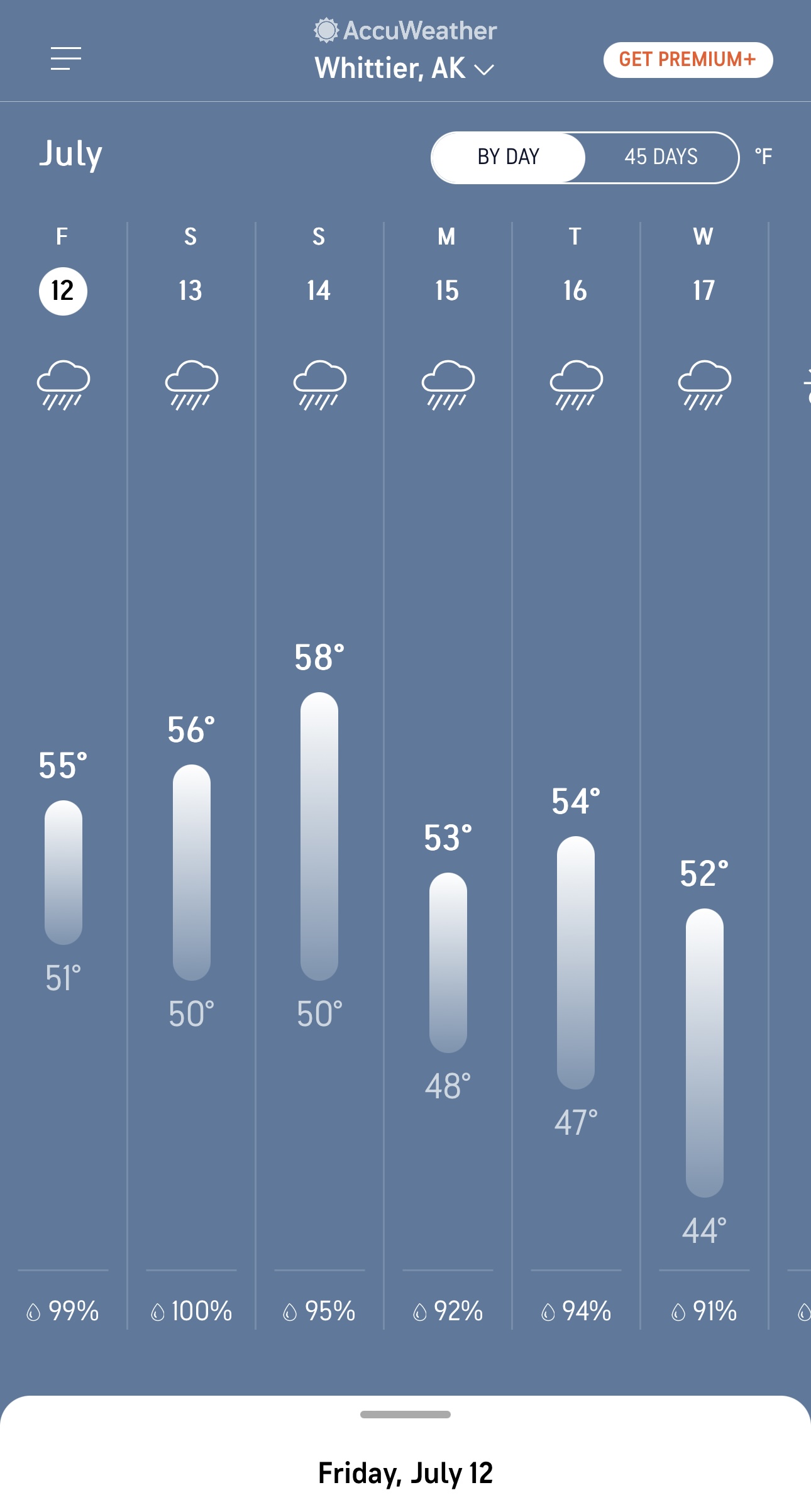This screenshot has width=811, height=1512.
Task: Pick Wednesday the 17th forecast
Action: (703, 291)
